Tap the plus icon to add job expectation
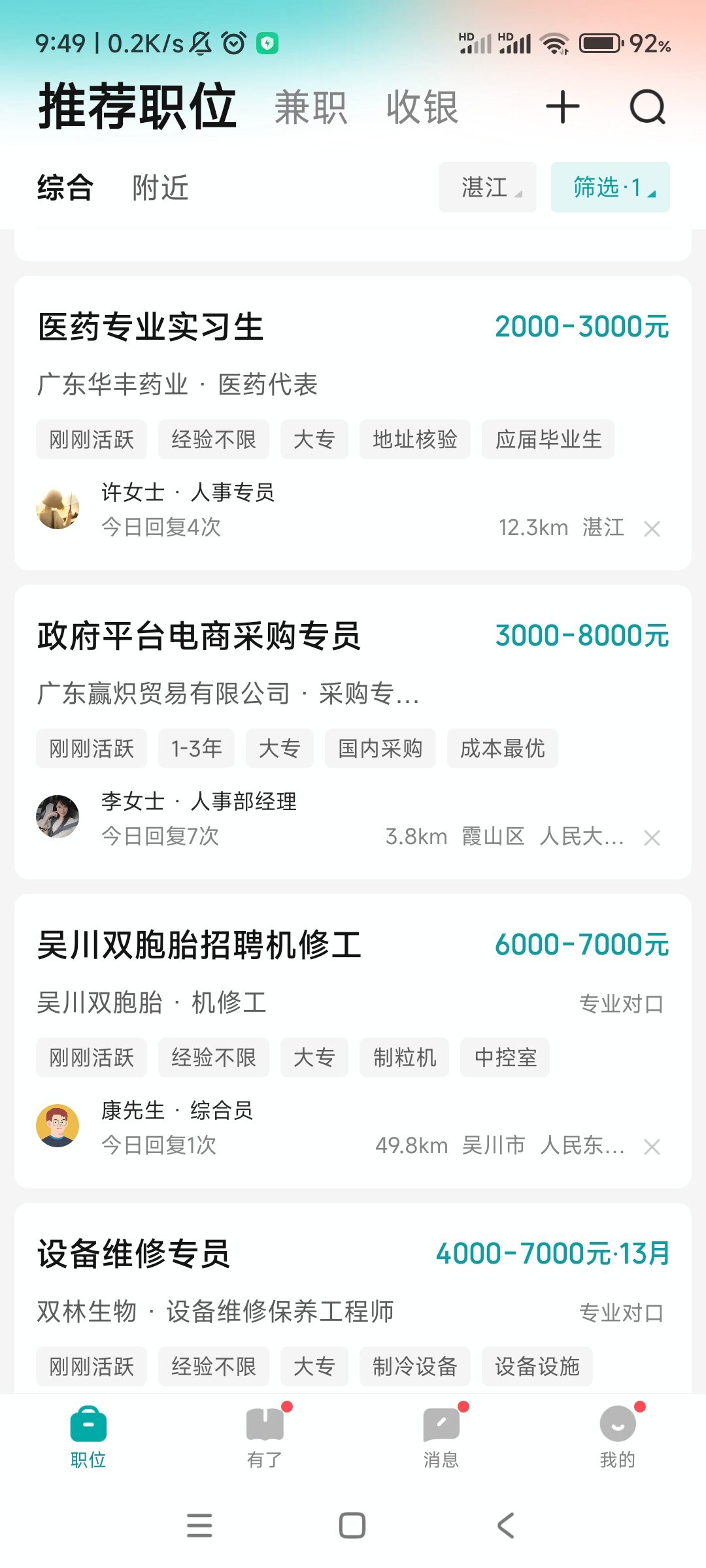This screenshot has width=706, height=1568. coord(562,107)
